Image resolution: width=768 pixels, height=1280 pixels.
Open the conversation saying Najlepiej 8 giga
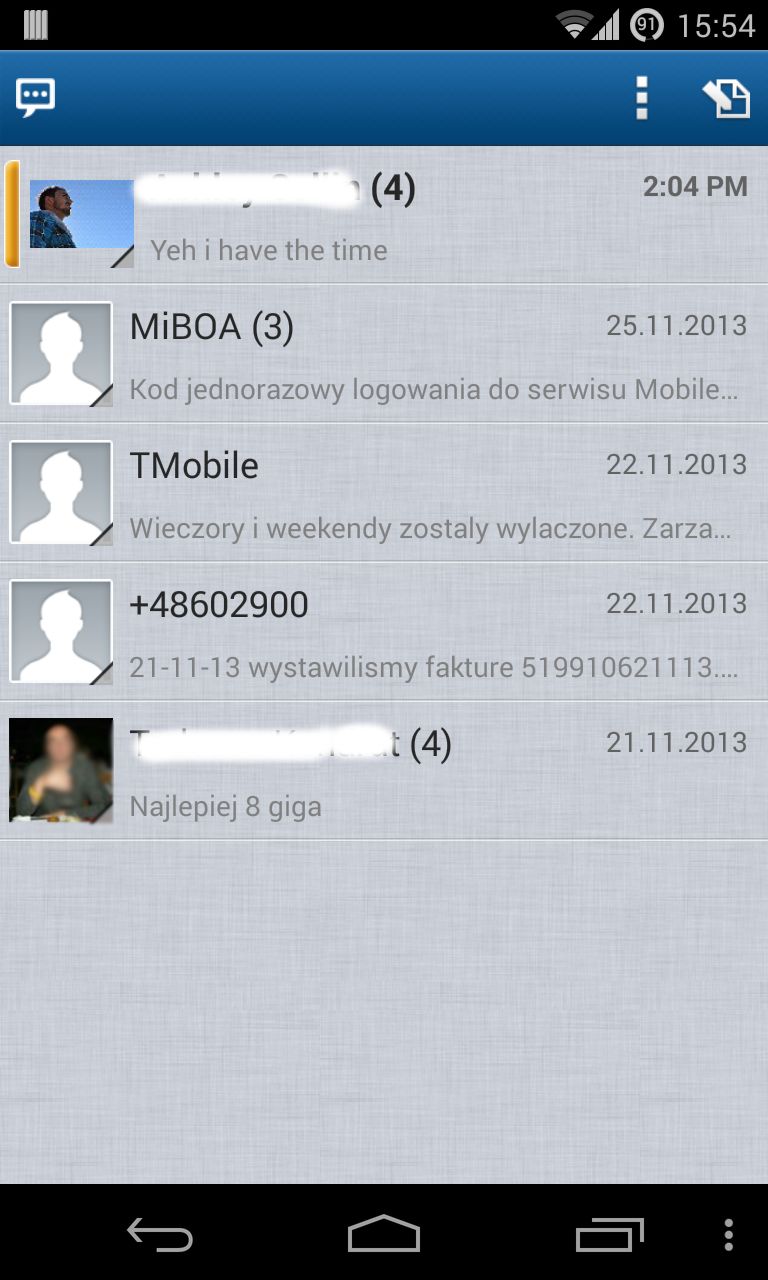click(x=384, y=771)
